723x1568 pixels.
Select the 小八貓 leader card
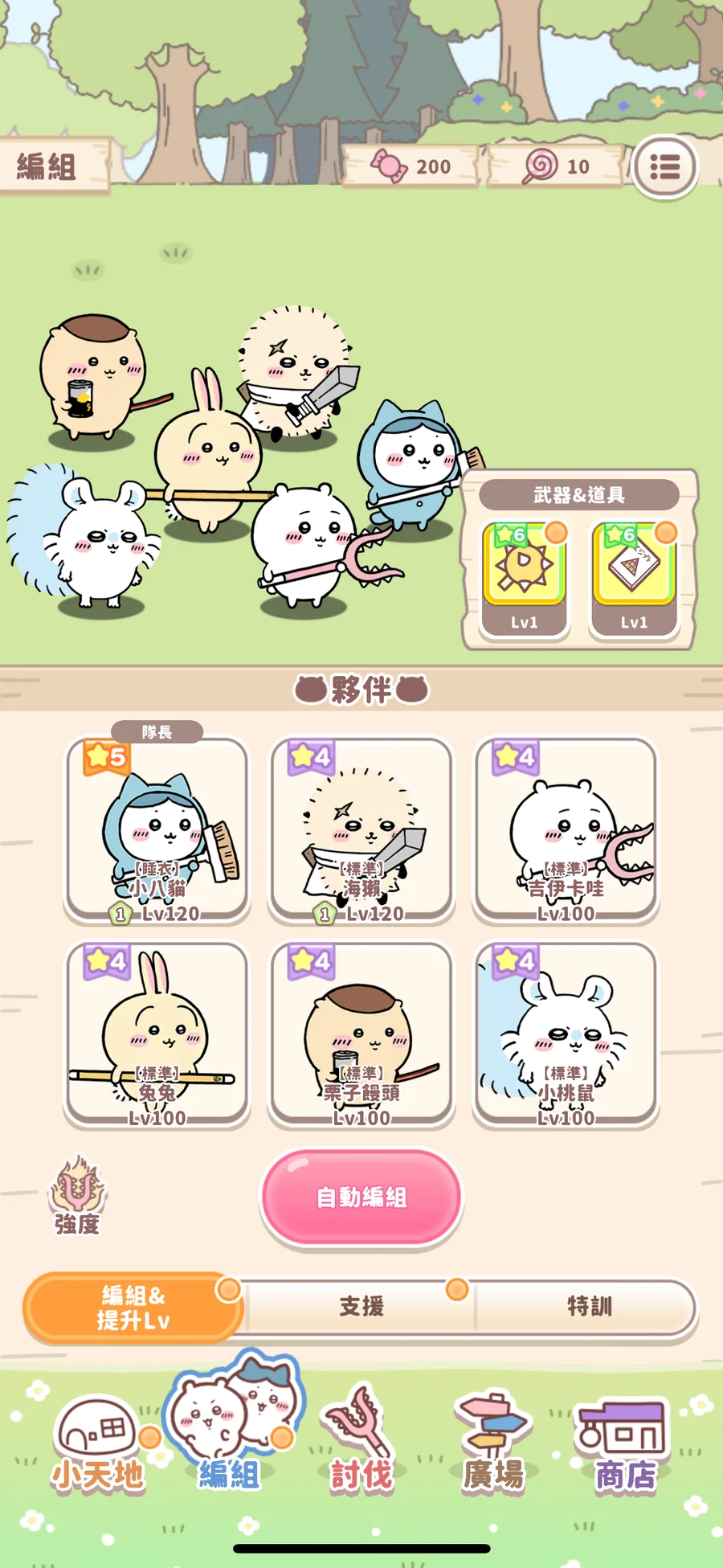pos(157,830)
